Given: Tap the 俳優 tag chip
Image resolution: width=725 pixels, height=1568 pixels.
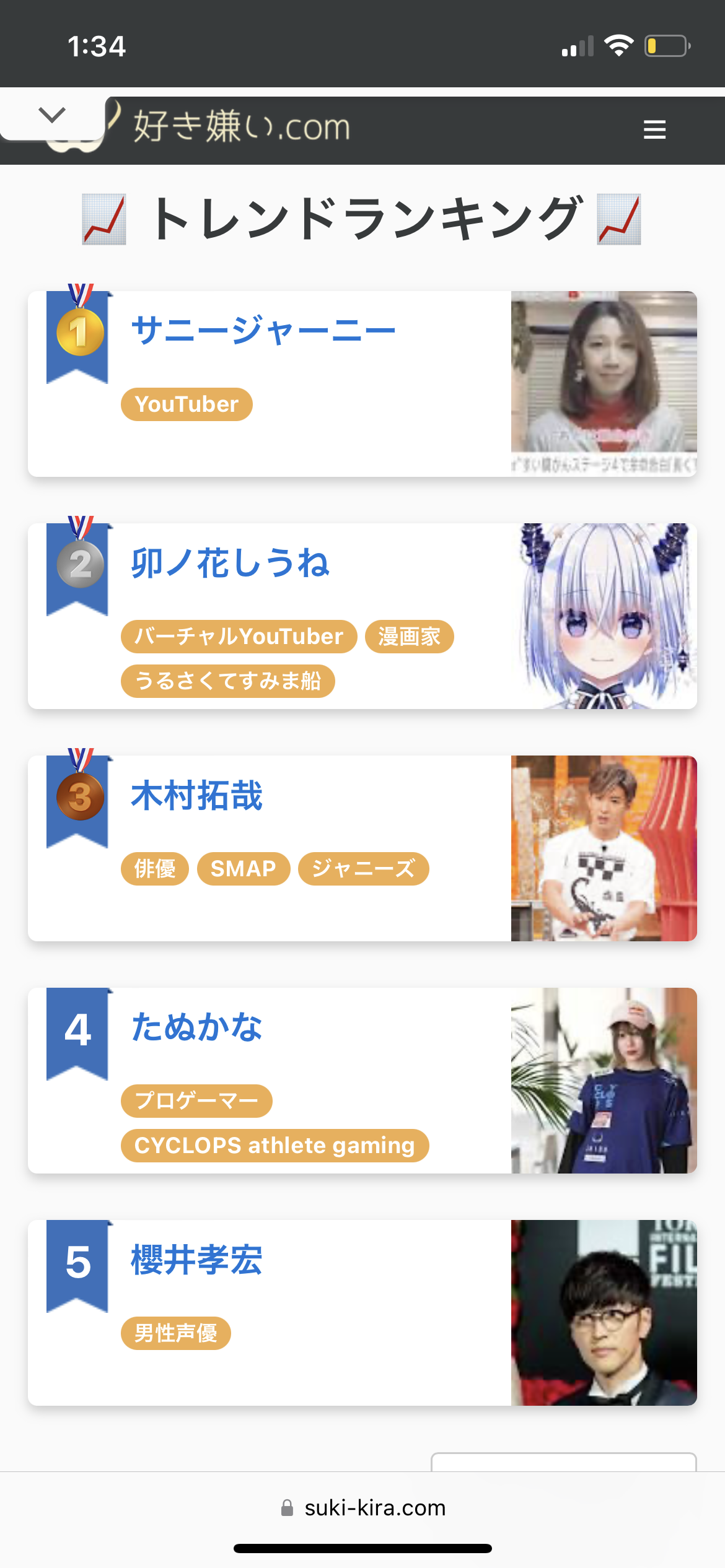Looking at the screenshot, I should 155,869.
